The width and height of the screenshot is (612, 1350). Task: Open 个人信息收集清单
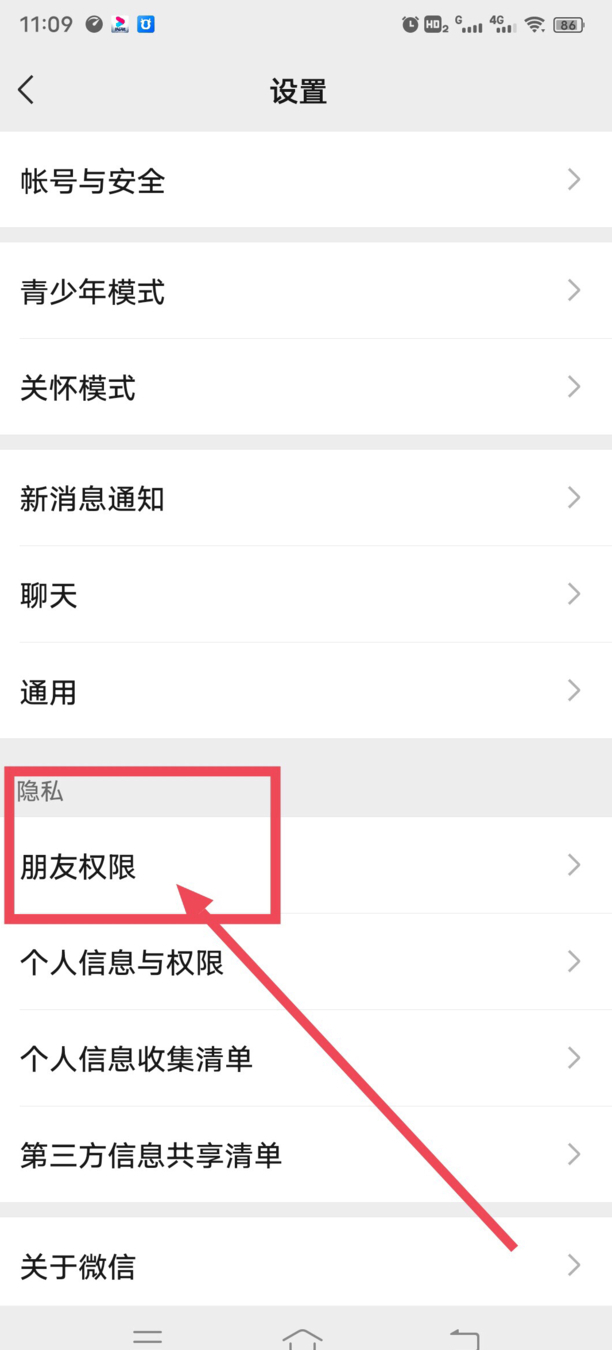305,1058
